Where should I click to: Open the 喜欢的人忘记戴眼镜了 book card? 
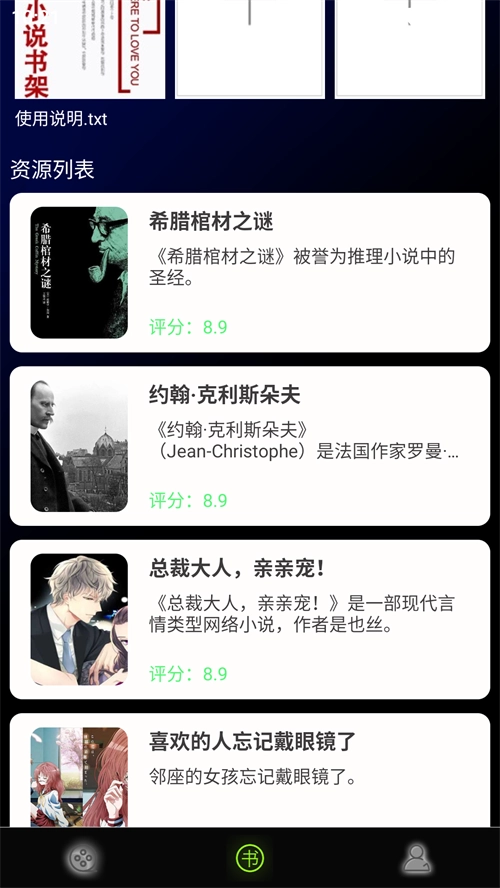(x=250, y=770)
